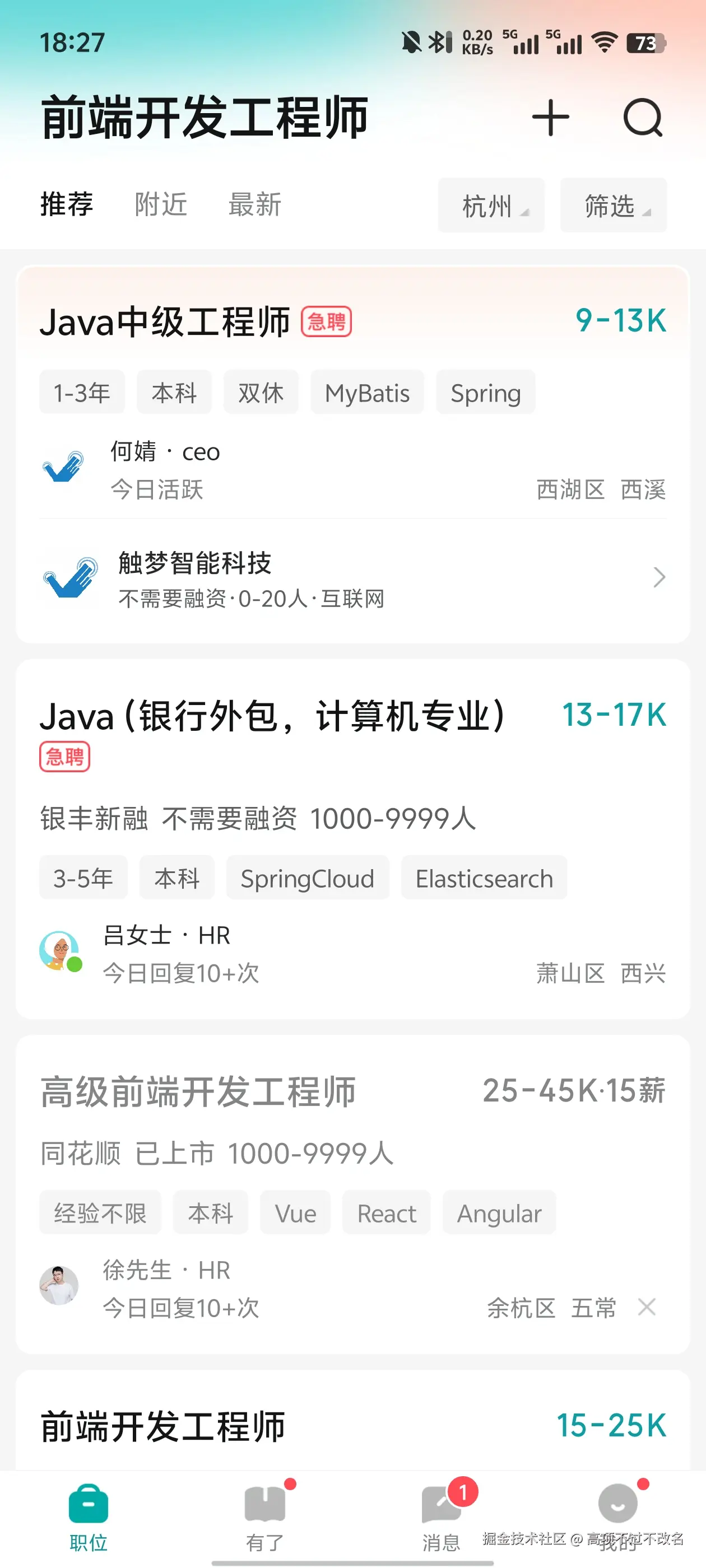
Task: Open the 我的 profile icon in bottom bar
Action: [x=617, y=1504]
